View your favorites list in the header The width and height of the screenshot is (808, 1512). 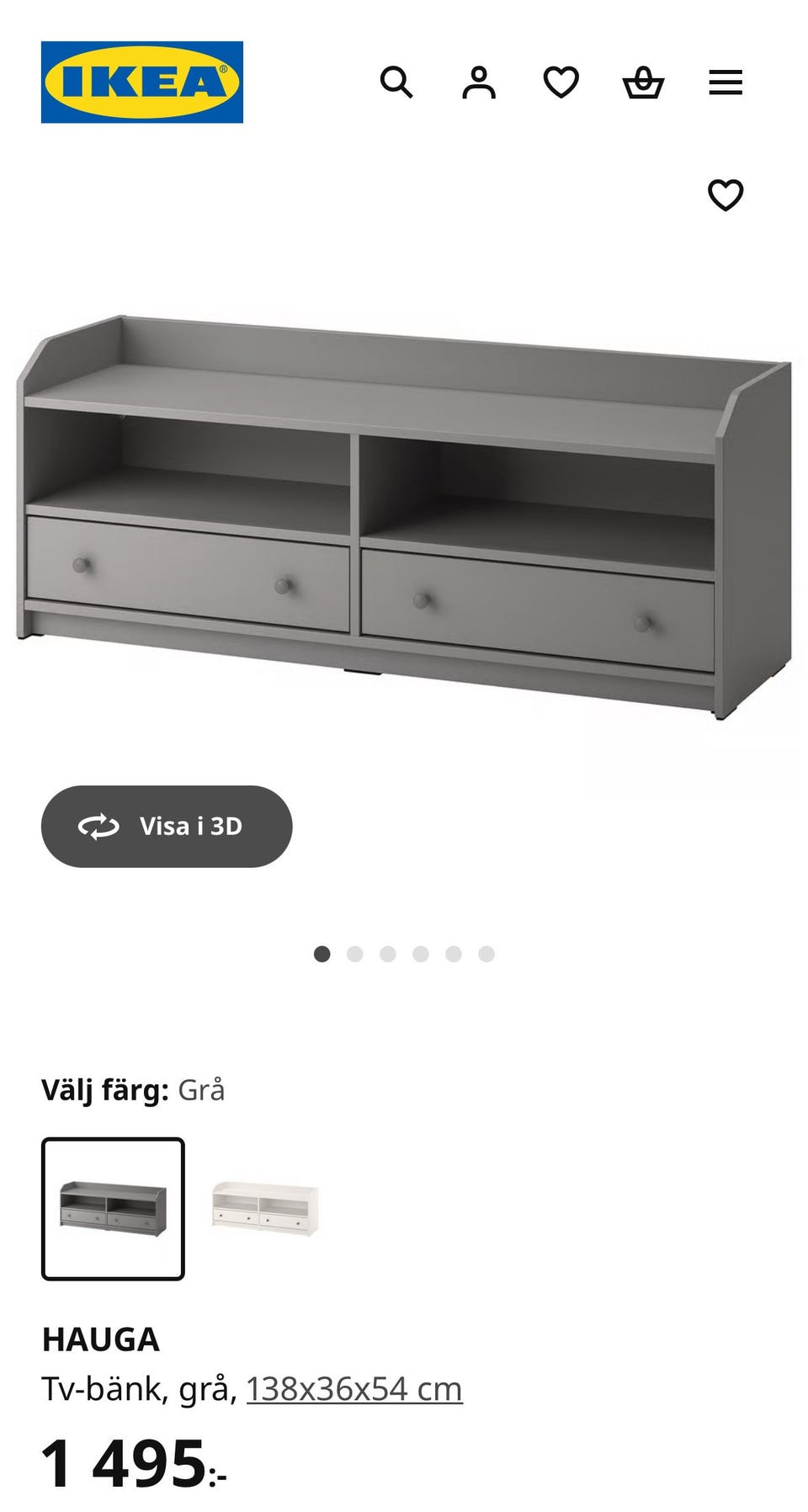tap(562, 82)
